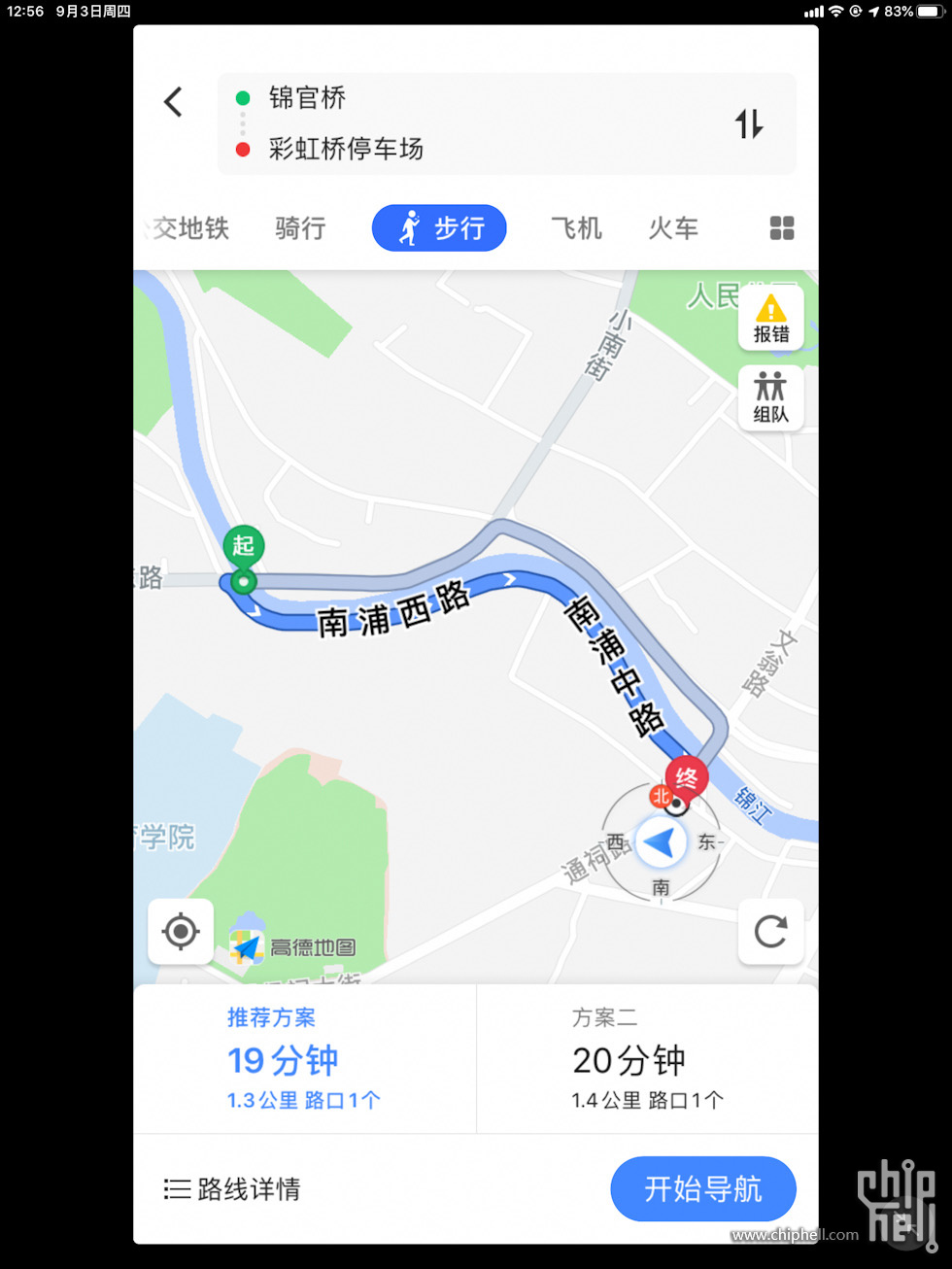Switch to the 公交地铁 transit tab
This screenshot has height=1269, width=952.
click(x=189, y=228)
